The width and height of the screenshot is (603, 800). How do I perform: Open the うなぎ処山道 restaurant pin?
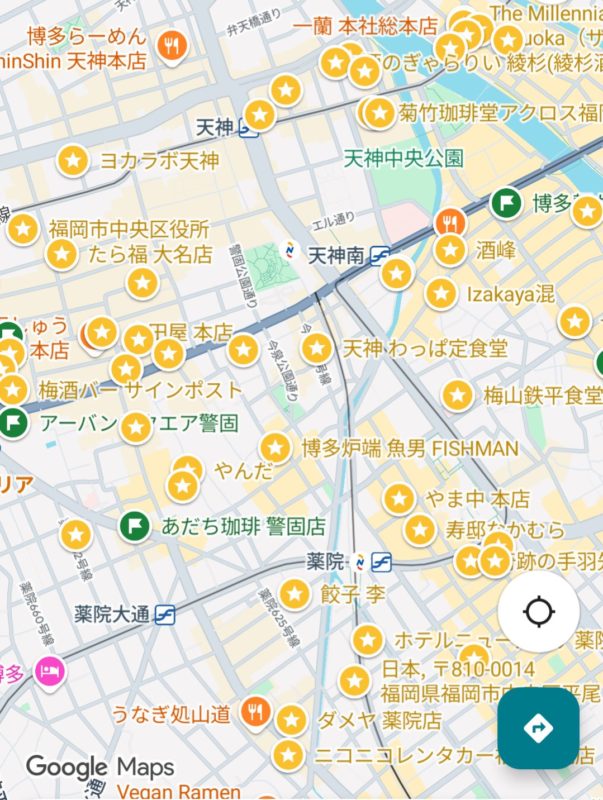coord(255,712)
